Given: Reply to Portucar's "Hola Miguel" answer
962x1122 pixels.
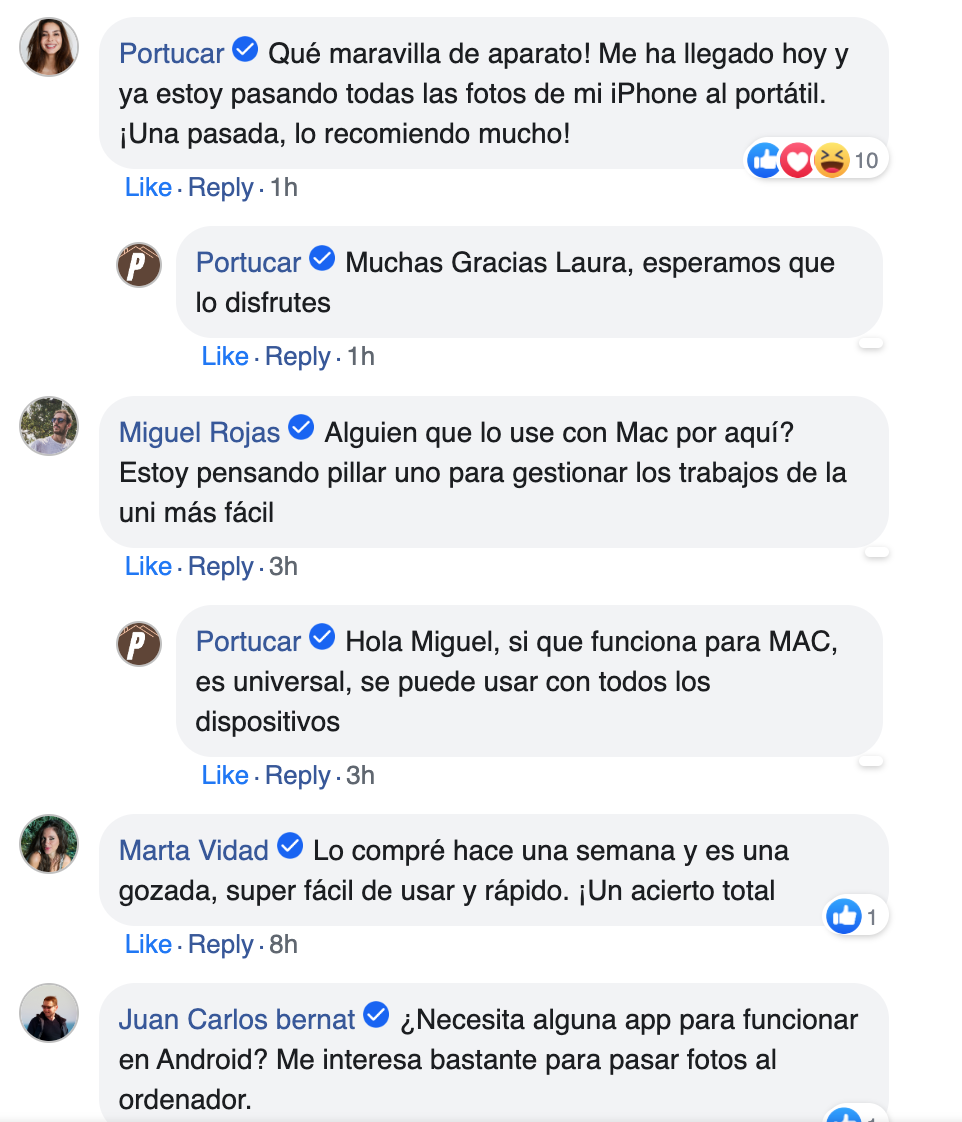Looking at the screenshot, I should point(297,776).
